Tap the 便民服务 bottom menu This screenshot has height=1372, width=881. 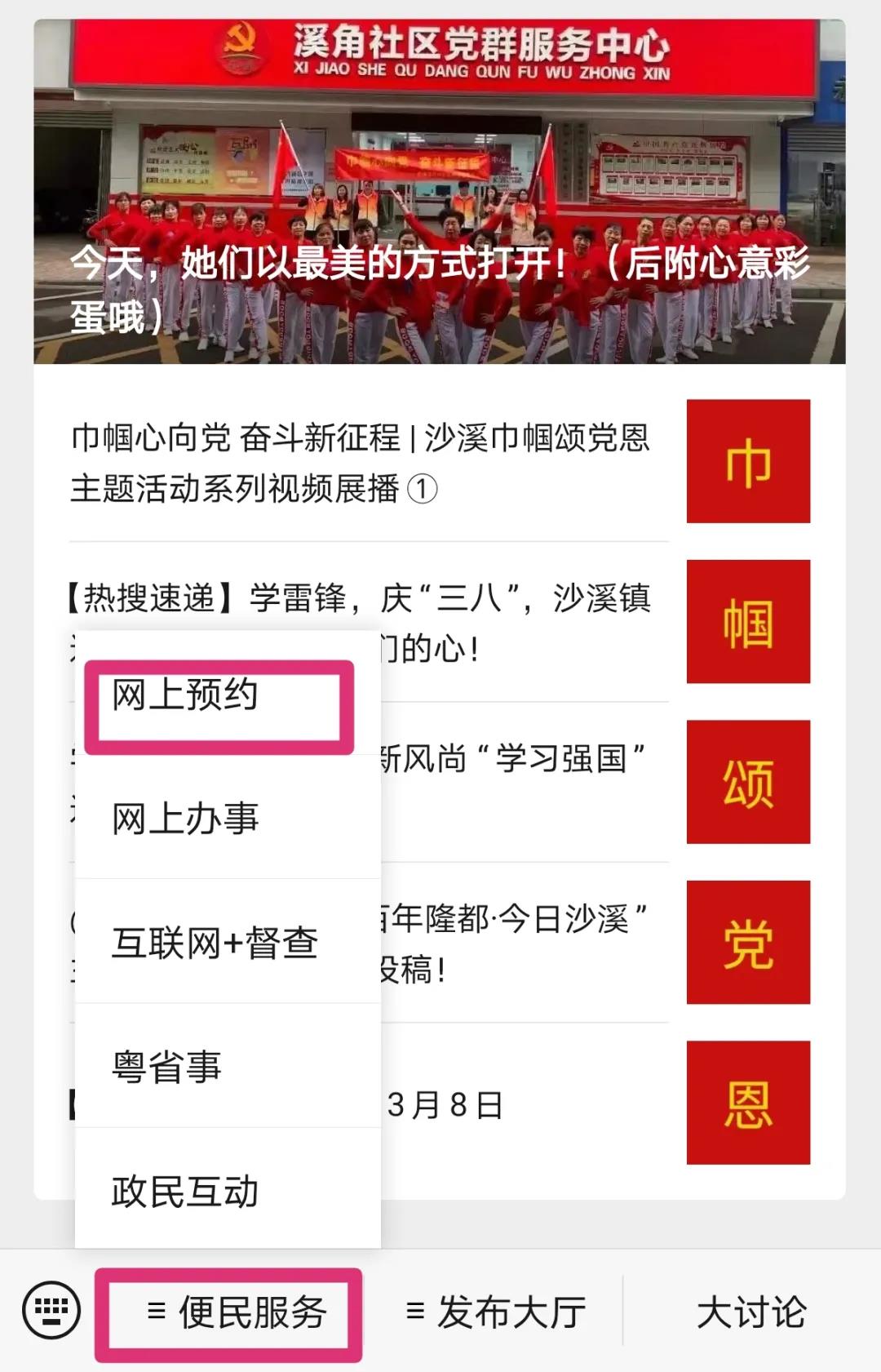(x=237, y=1312)
